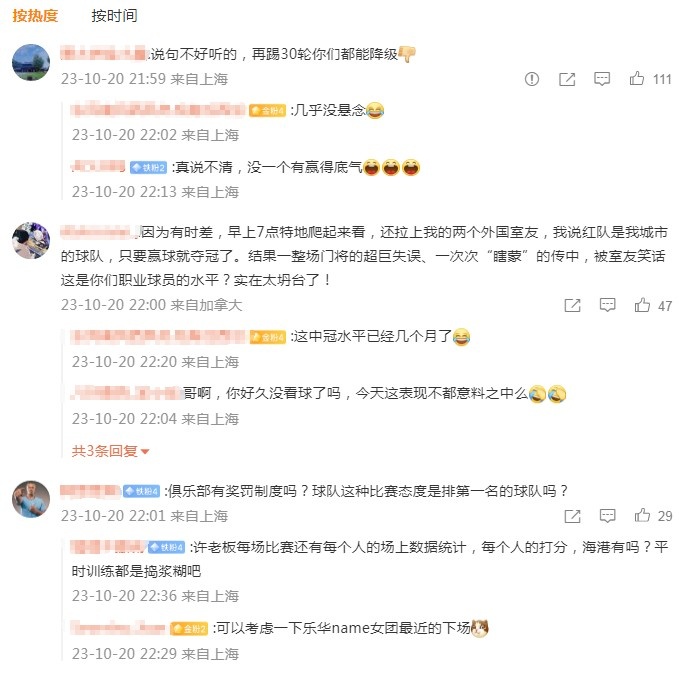
Task: Reply to the comment about 再踢30轮
Action: [602, 79]
